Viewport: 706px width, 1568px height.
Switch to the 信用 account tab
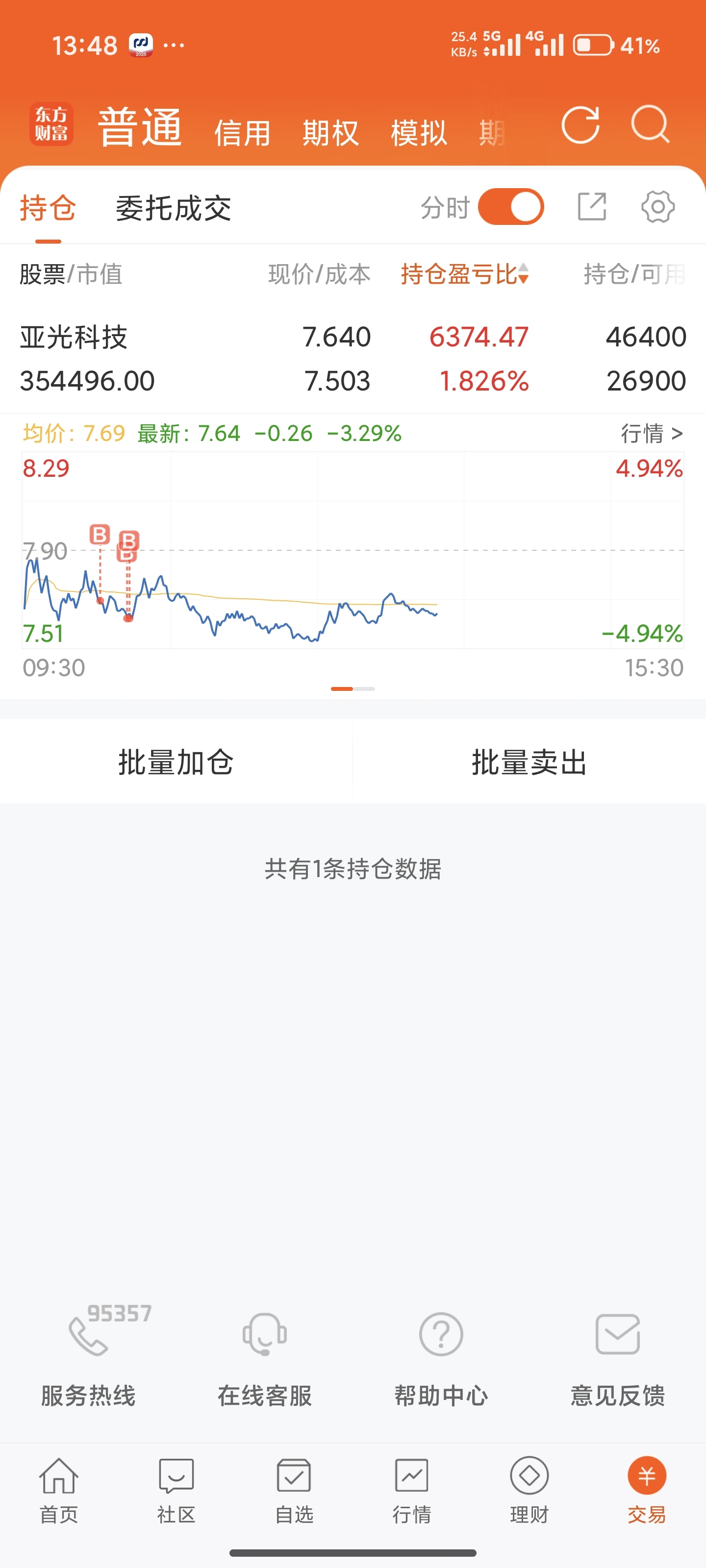point(242,133)
